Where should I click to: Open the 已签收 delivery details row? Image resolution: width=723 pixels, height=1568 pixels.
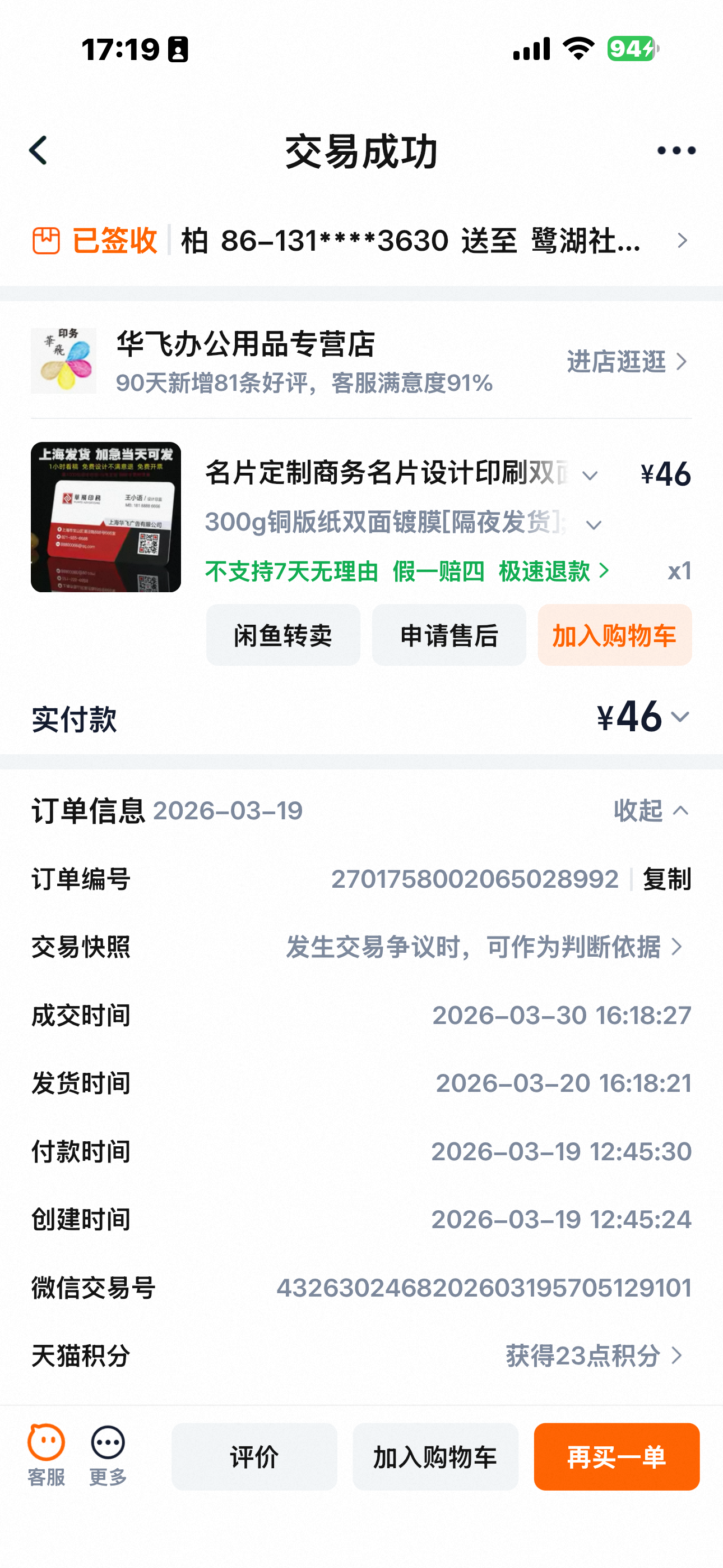coord(361,241)
